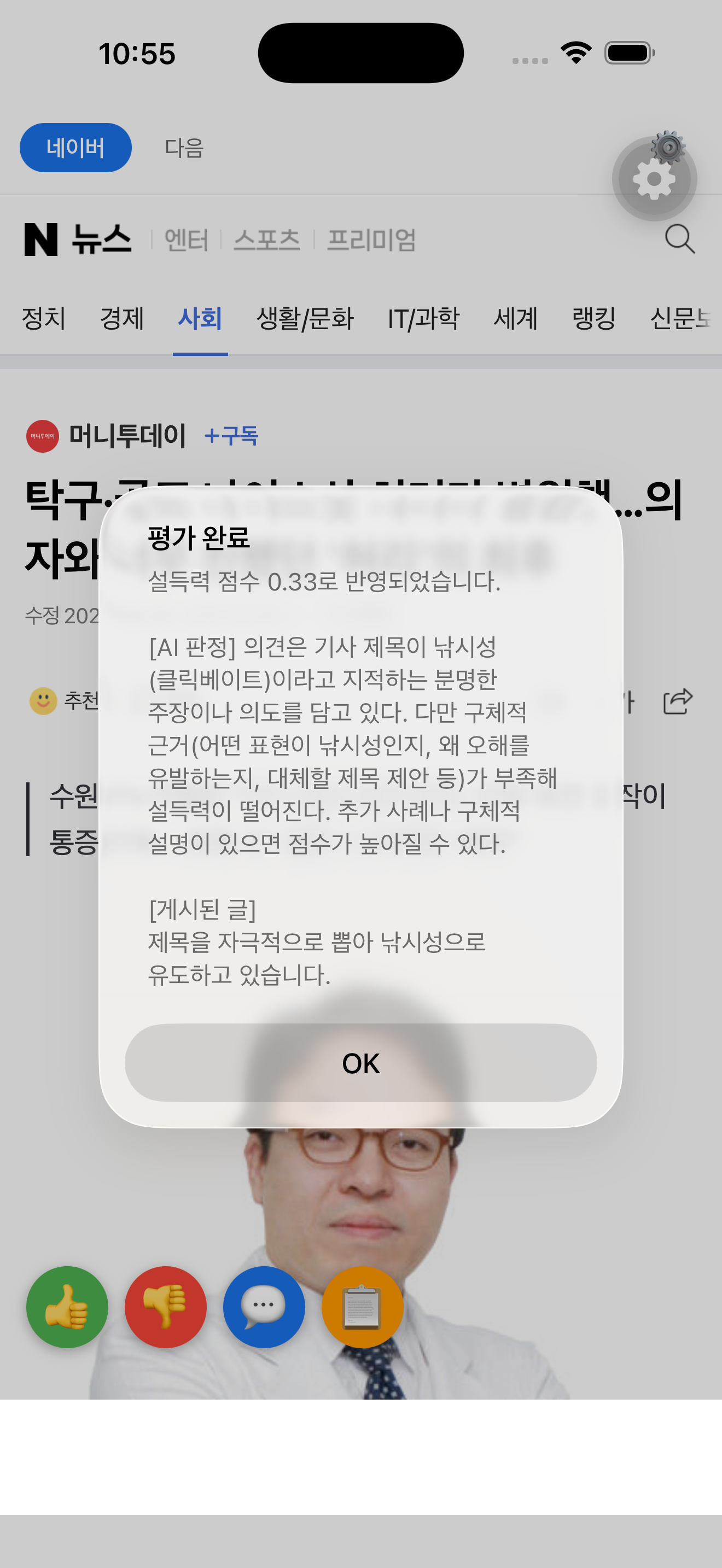Tap the red thumbs down icon
722x1568 pixels.
[x=166, y=1307]
